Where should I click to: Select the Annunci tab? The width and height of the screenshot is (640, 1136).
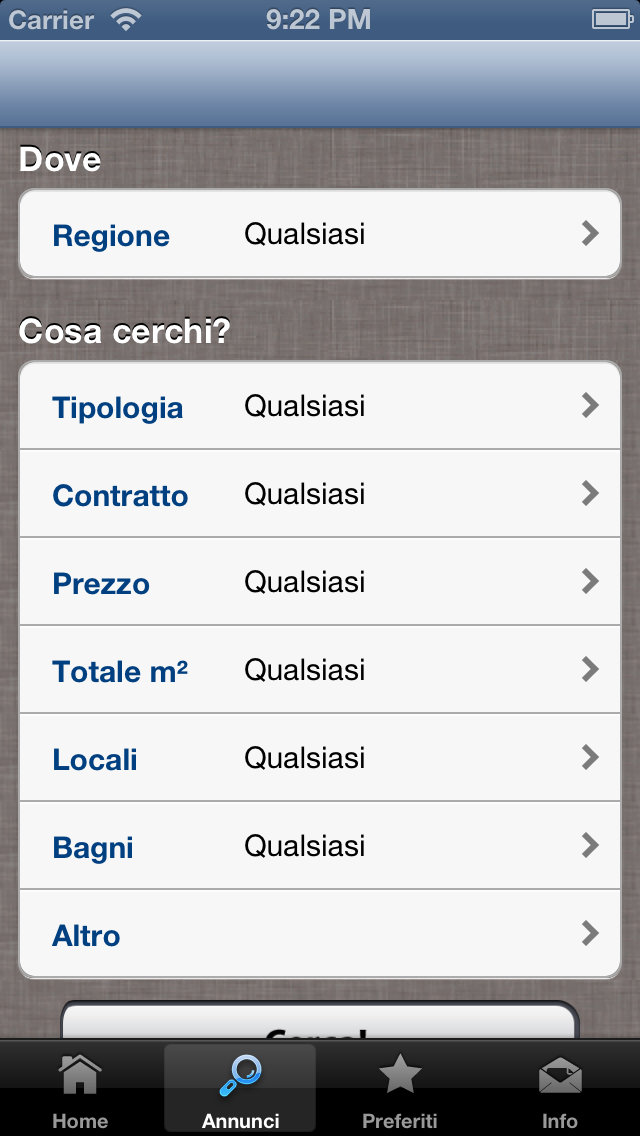(240, 1090)
